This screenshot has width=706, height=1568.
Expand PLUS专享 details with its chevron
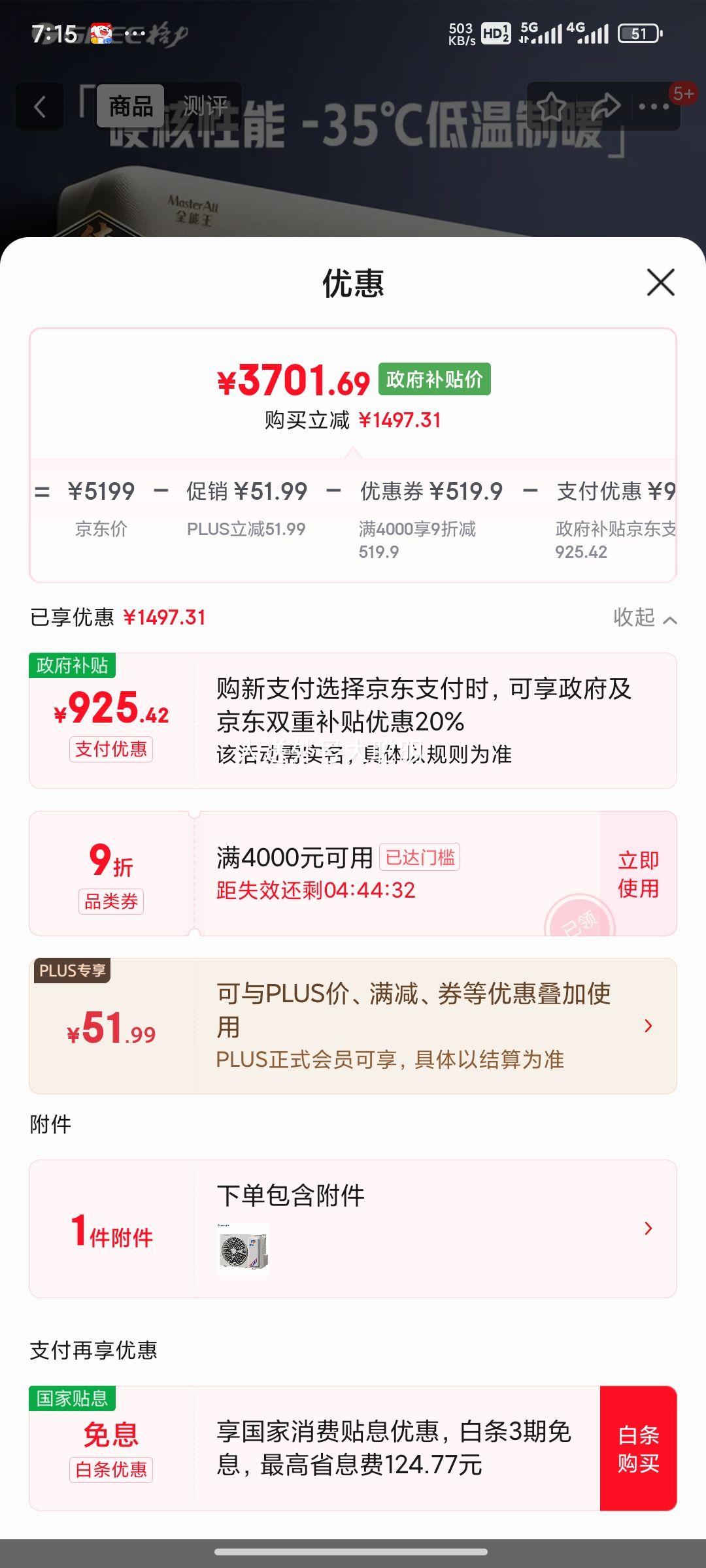click(x=646, y=1026)
